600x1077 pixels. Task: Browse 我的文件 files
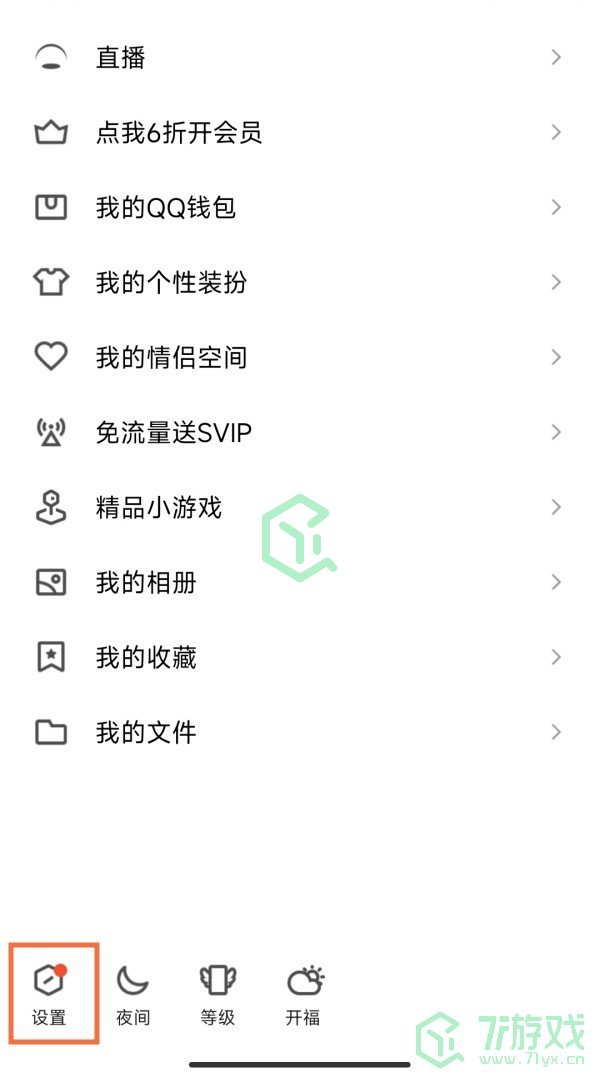(x=145, y=733)
